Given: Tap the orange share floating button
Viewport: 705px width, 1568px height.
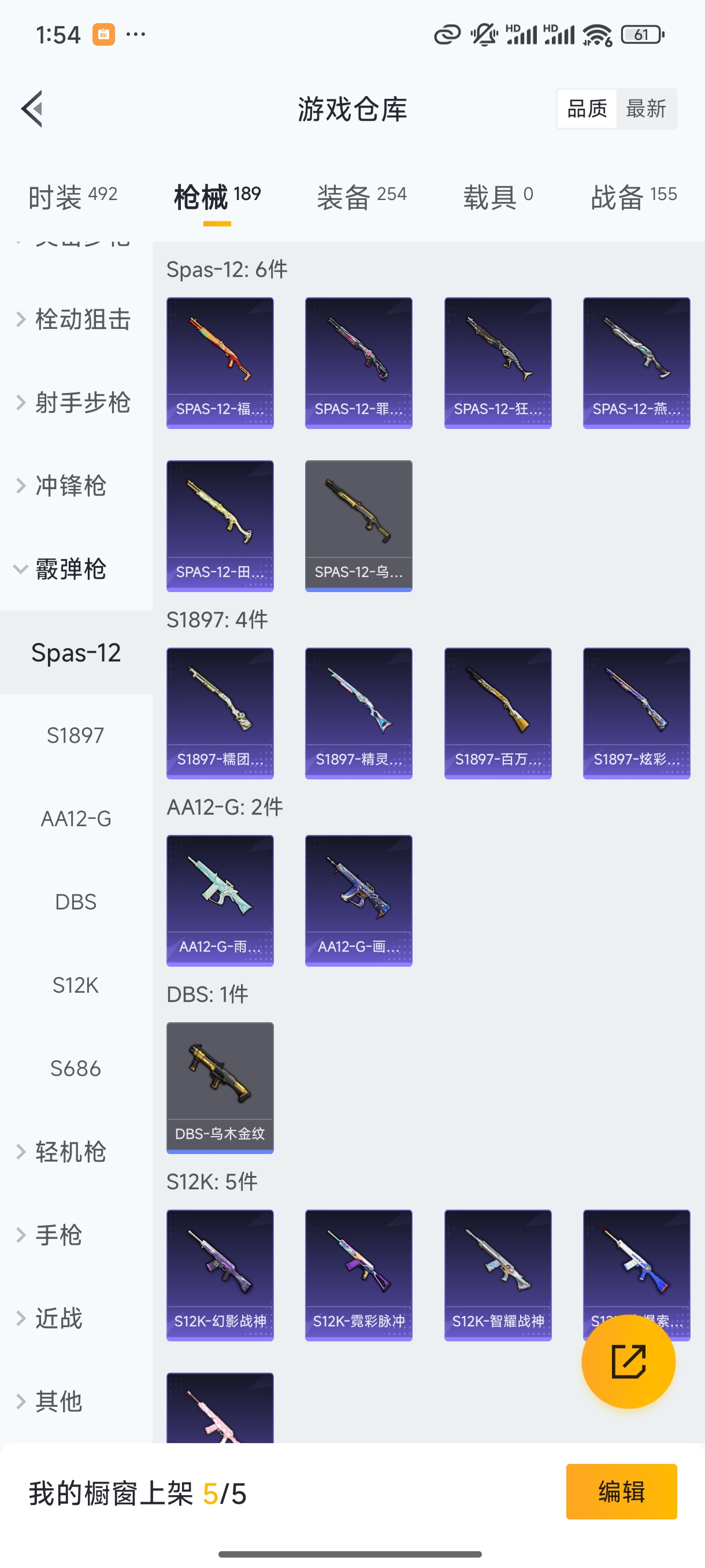Looking at the screenshot, I should 628,1362.
